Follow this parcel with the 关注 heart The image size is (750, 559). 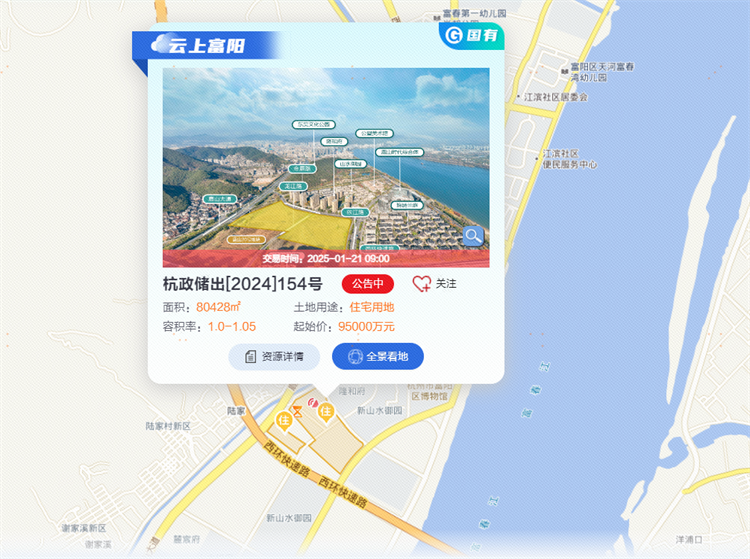tap(422, 284)
